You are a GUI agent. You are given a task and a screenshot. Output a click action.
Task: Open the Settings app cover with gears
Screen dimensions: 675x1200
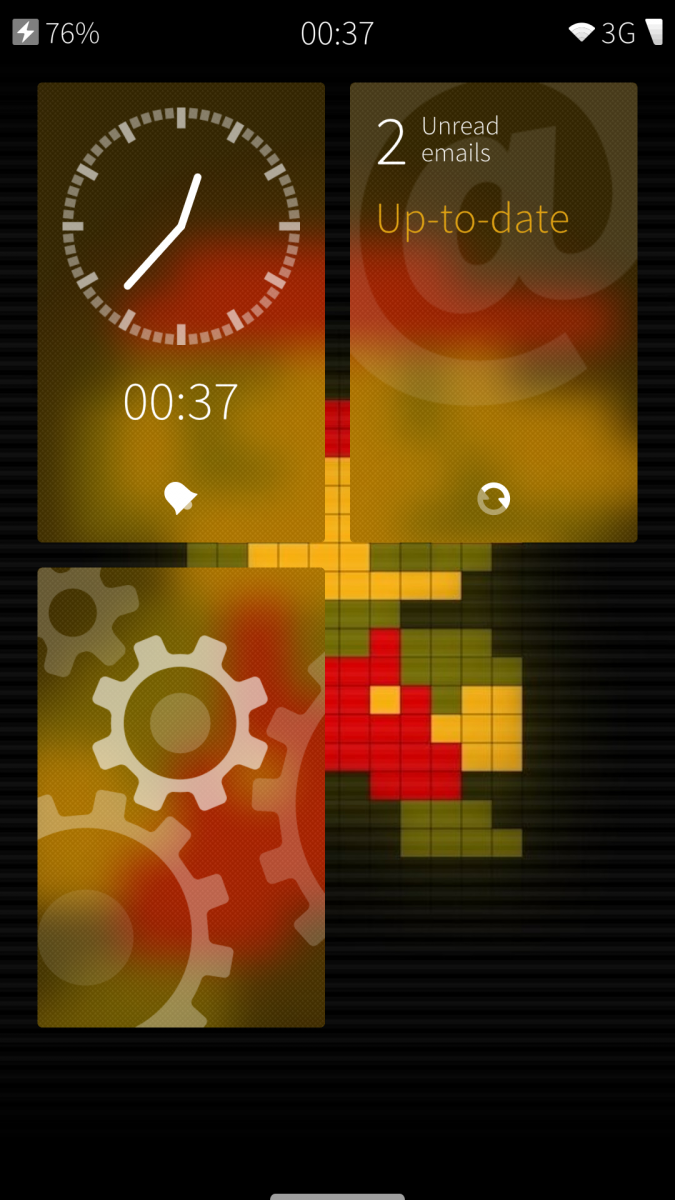[181, 797]
